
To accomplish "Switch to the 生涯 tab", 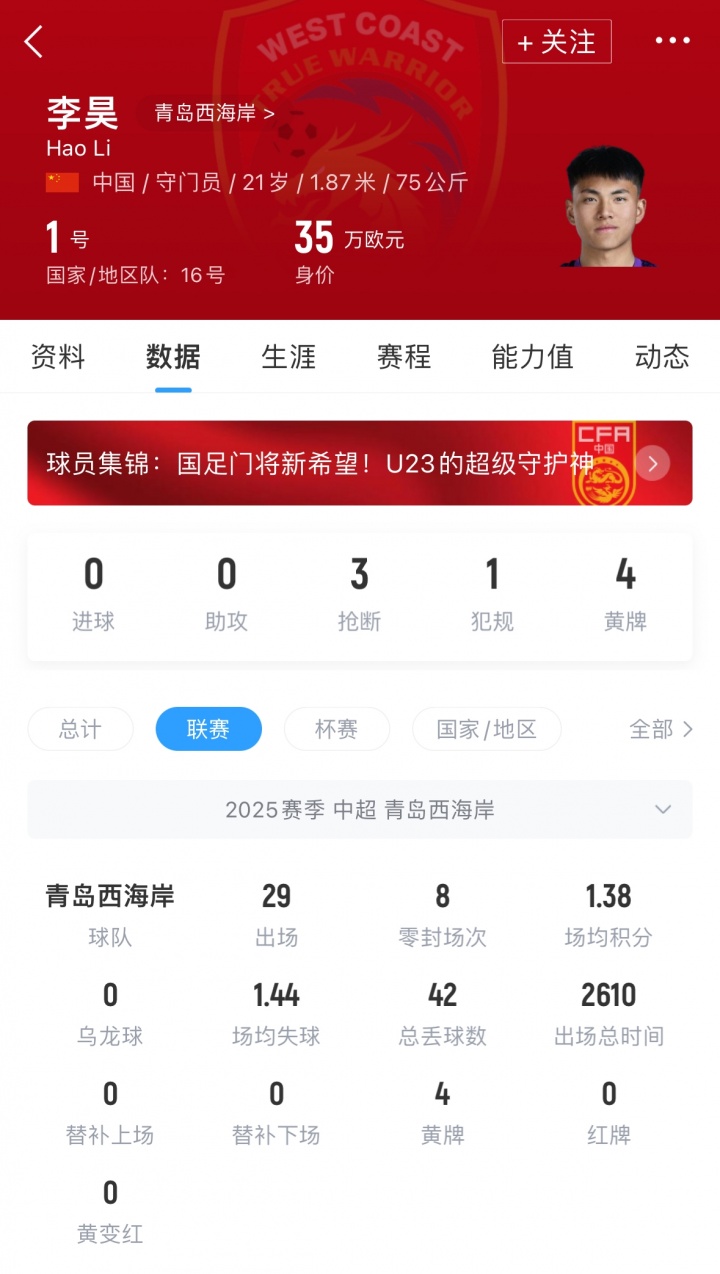I will 289,357.
